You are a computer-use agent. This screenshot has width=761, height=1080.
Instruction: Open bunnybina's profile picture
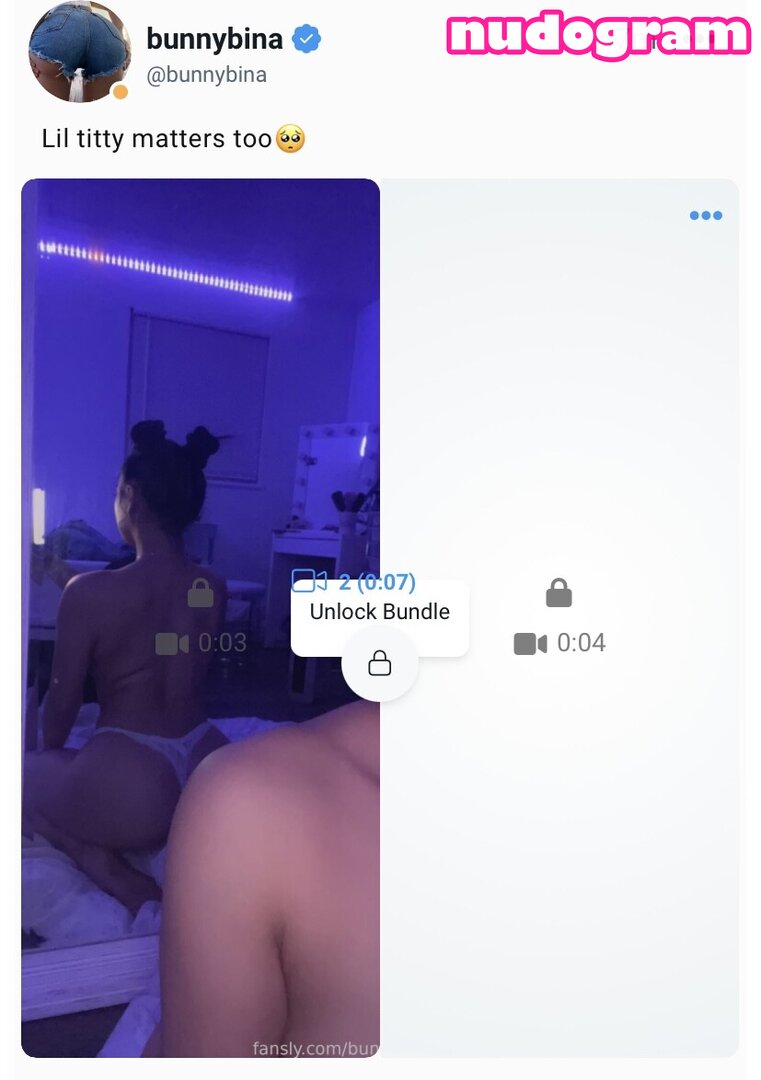coord(80,52)
